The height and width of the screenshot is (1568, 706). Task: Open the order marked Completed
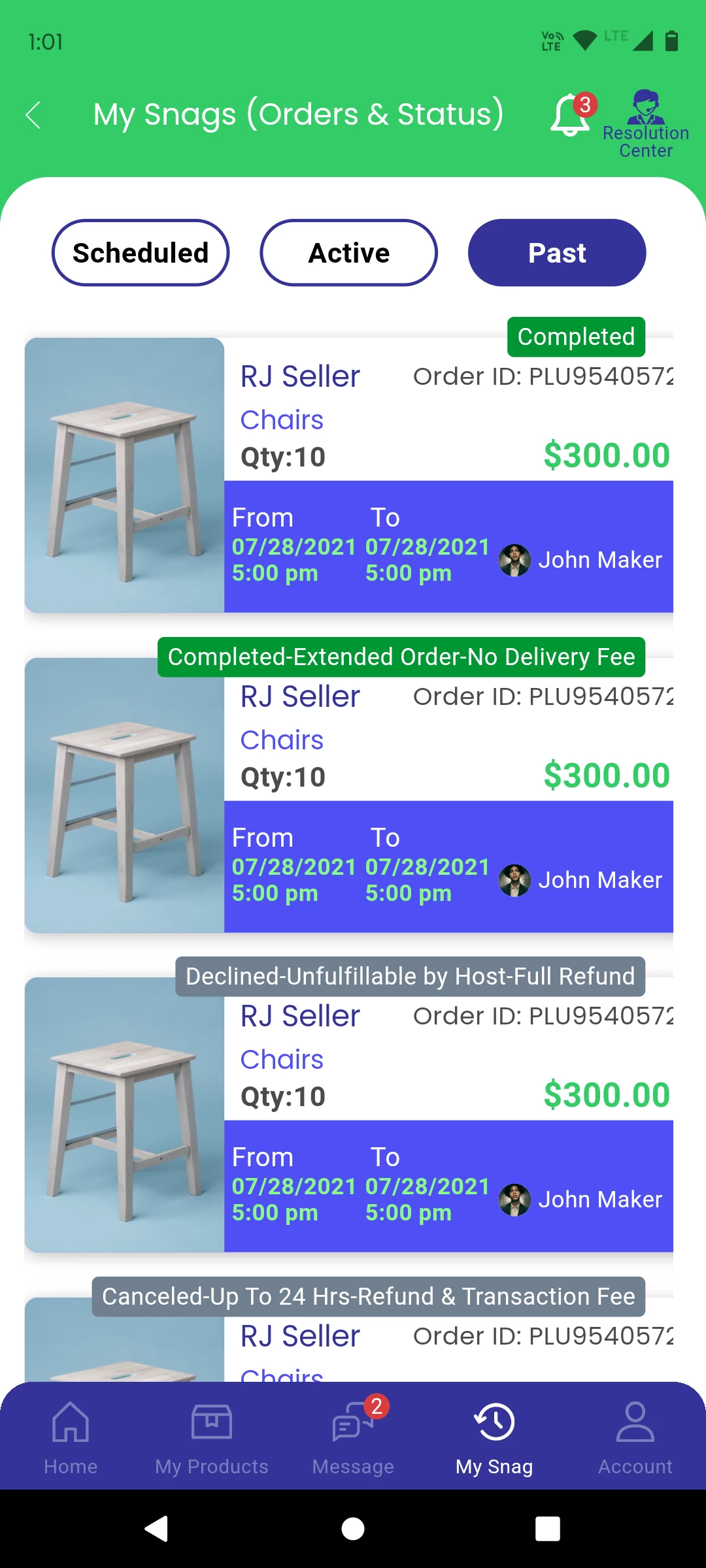349,475
